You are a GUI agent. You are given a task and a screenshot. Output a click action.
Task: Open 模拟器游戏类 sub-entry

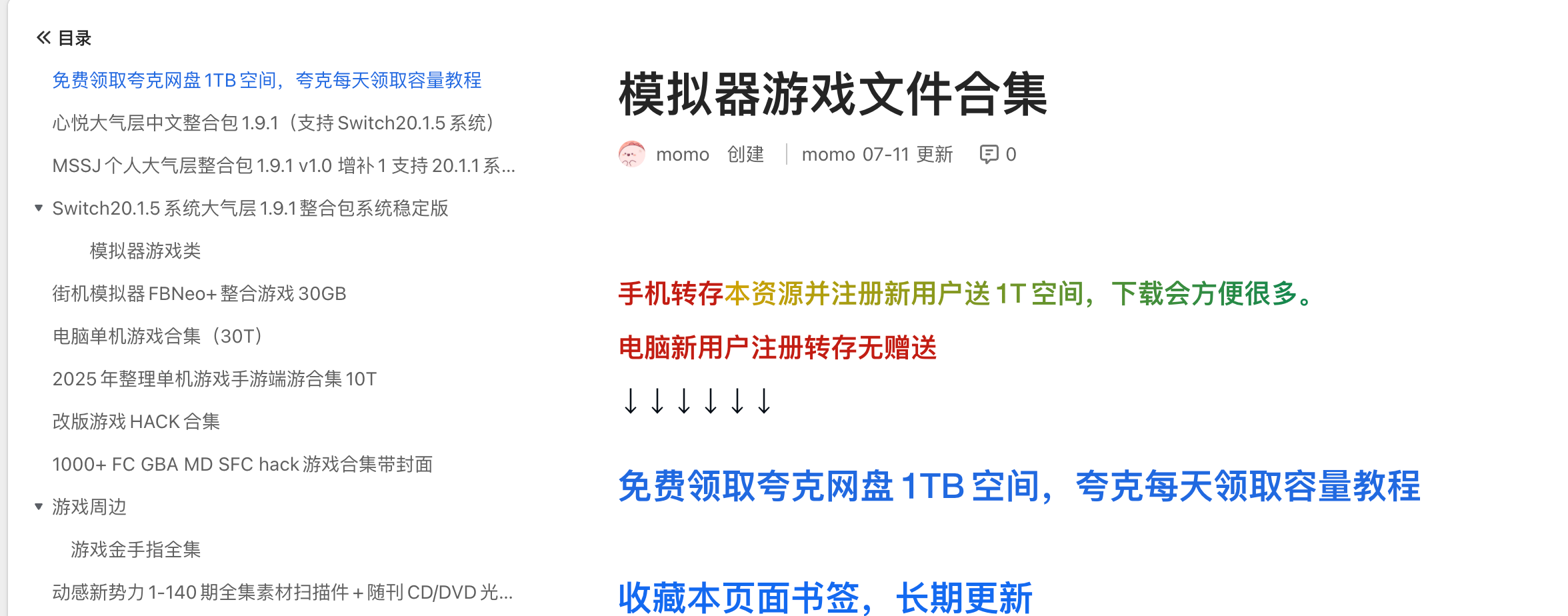point(145,251)
